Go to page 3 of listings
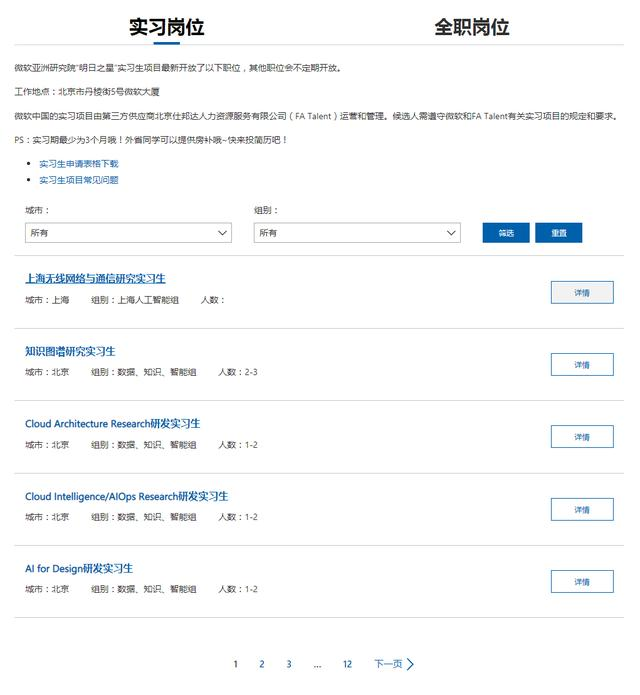The width and height of the screenshot is (640, 695). click(x=289, y=664)
